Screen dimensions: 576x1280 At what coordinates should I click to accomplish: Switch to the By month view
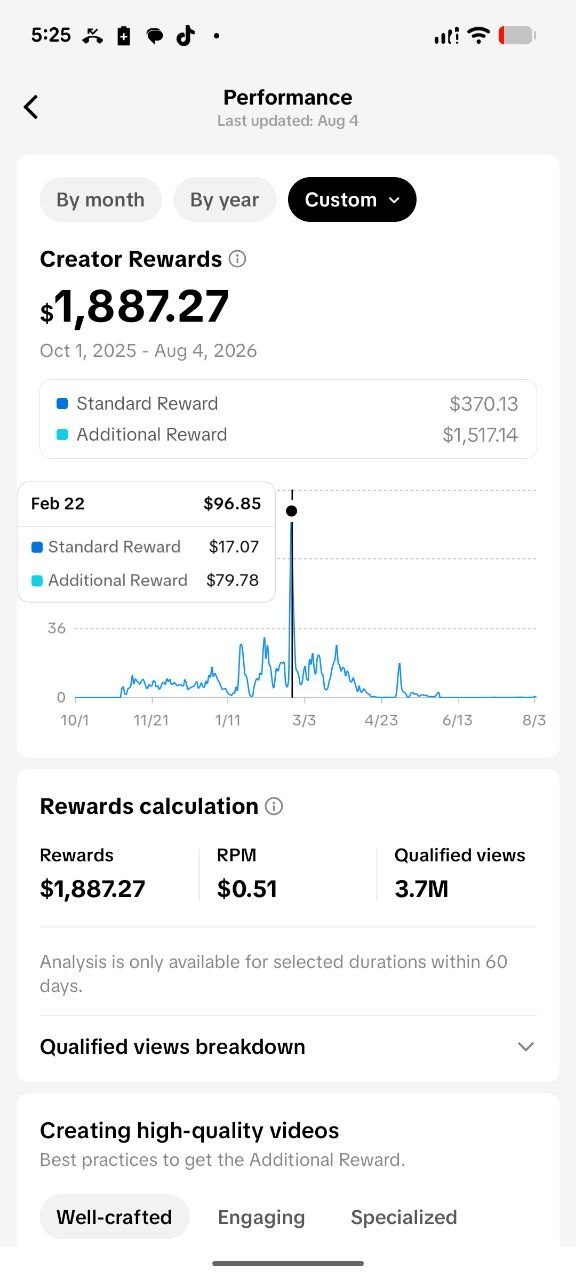100,200
